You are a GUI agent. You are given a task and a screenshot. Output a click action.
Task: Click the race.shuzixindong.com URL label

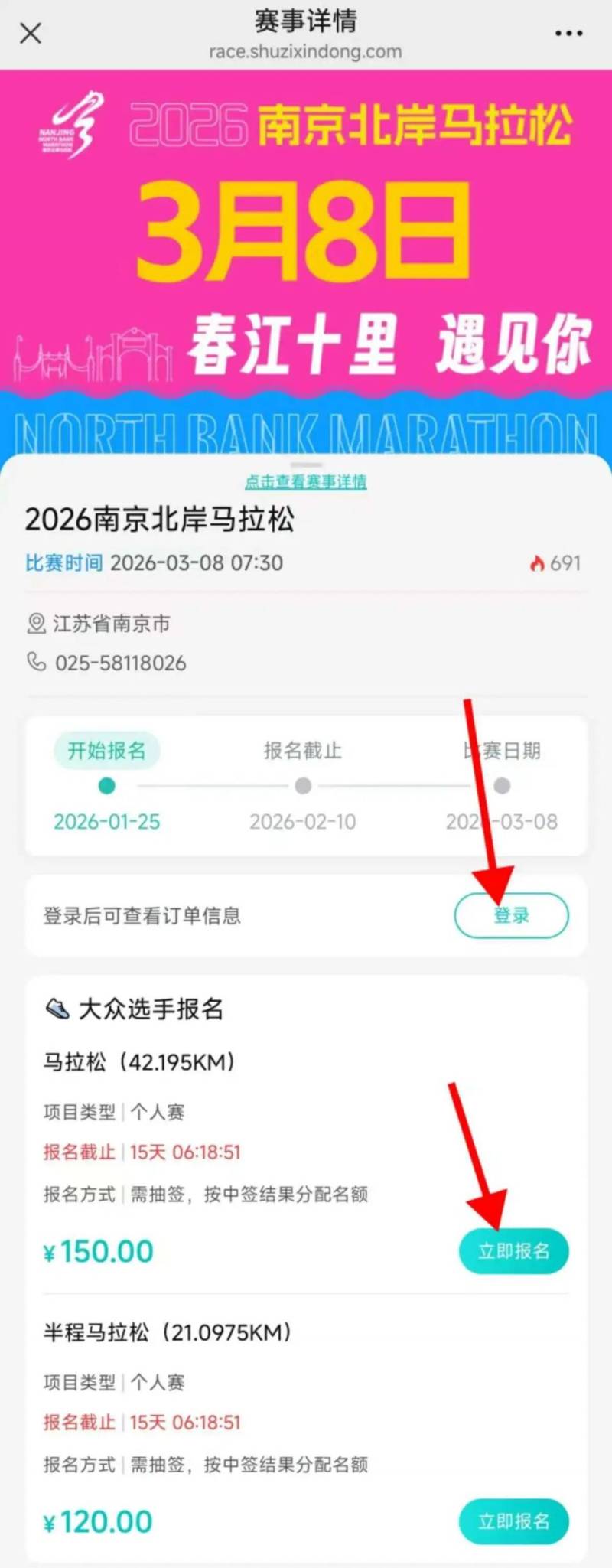(x=305, y=52)
